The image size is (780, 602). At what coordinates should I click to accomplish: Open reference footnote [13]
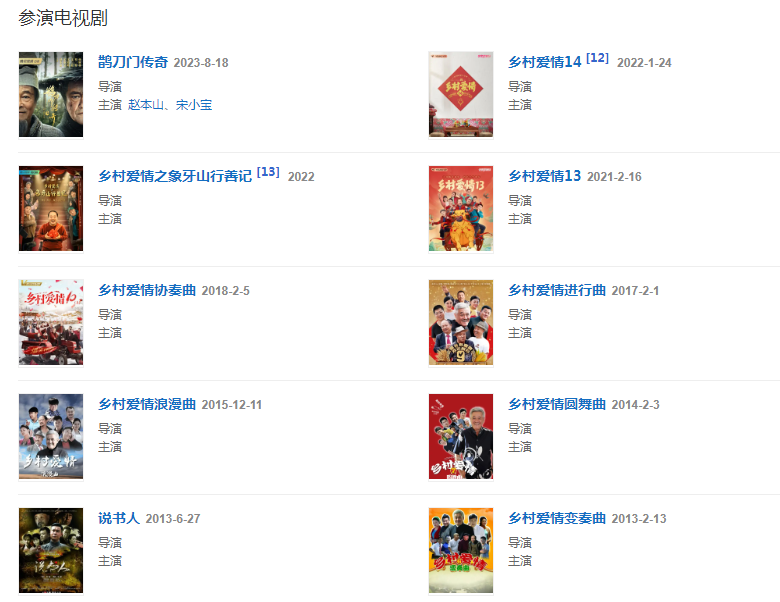tap(268, 172)
